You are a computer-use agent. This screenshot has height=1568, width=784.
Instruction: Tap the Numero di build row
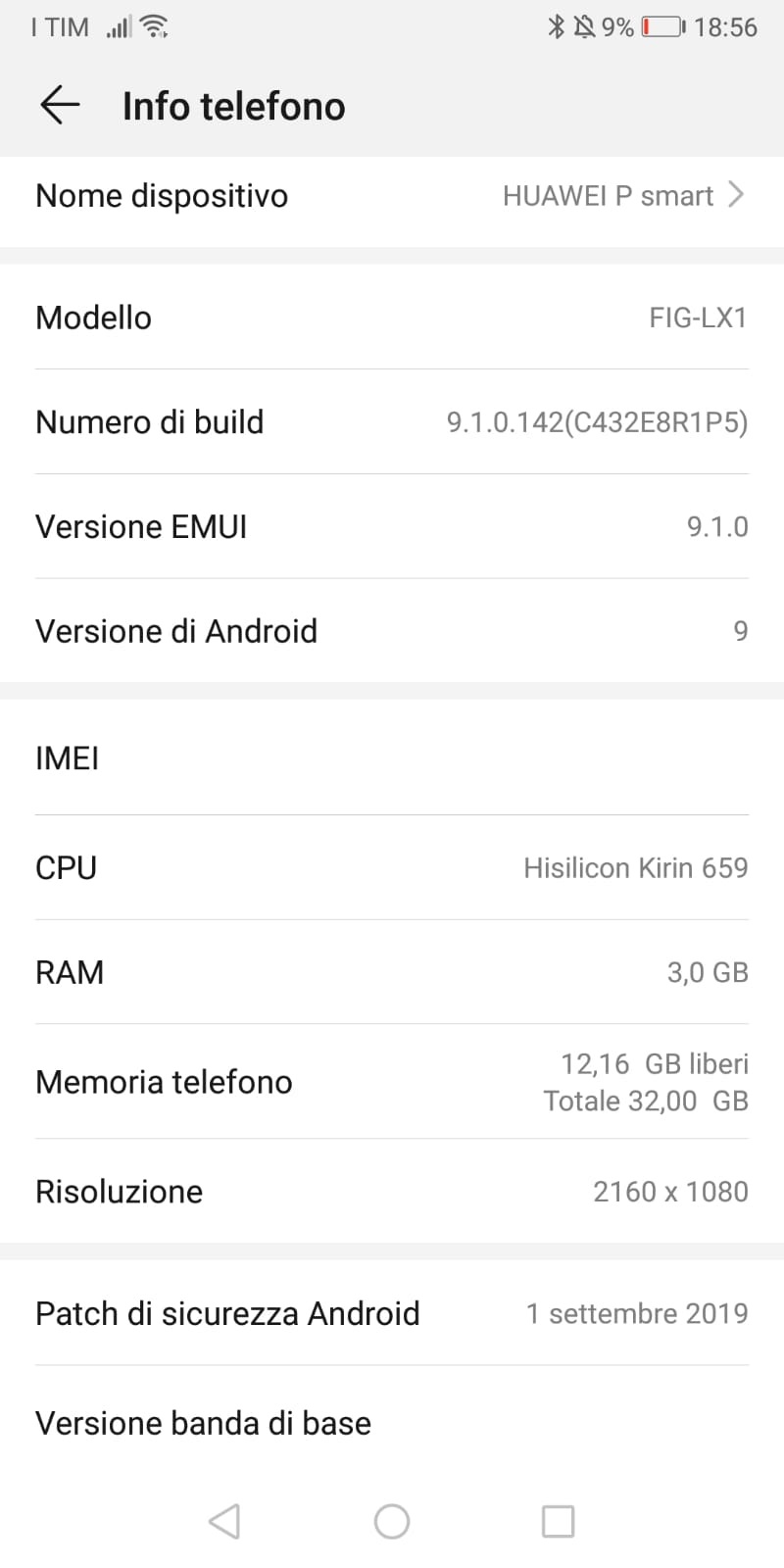[392, 421]
